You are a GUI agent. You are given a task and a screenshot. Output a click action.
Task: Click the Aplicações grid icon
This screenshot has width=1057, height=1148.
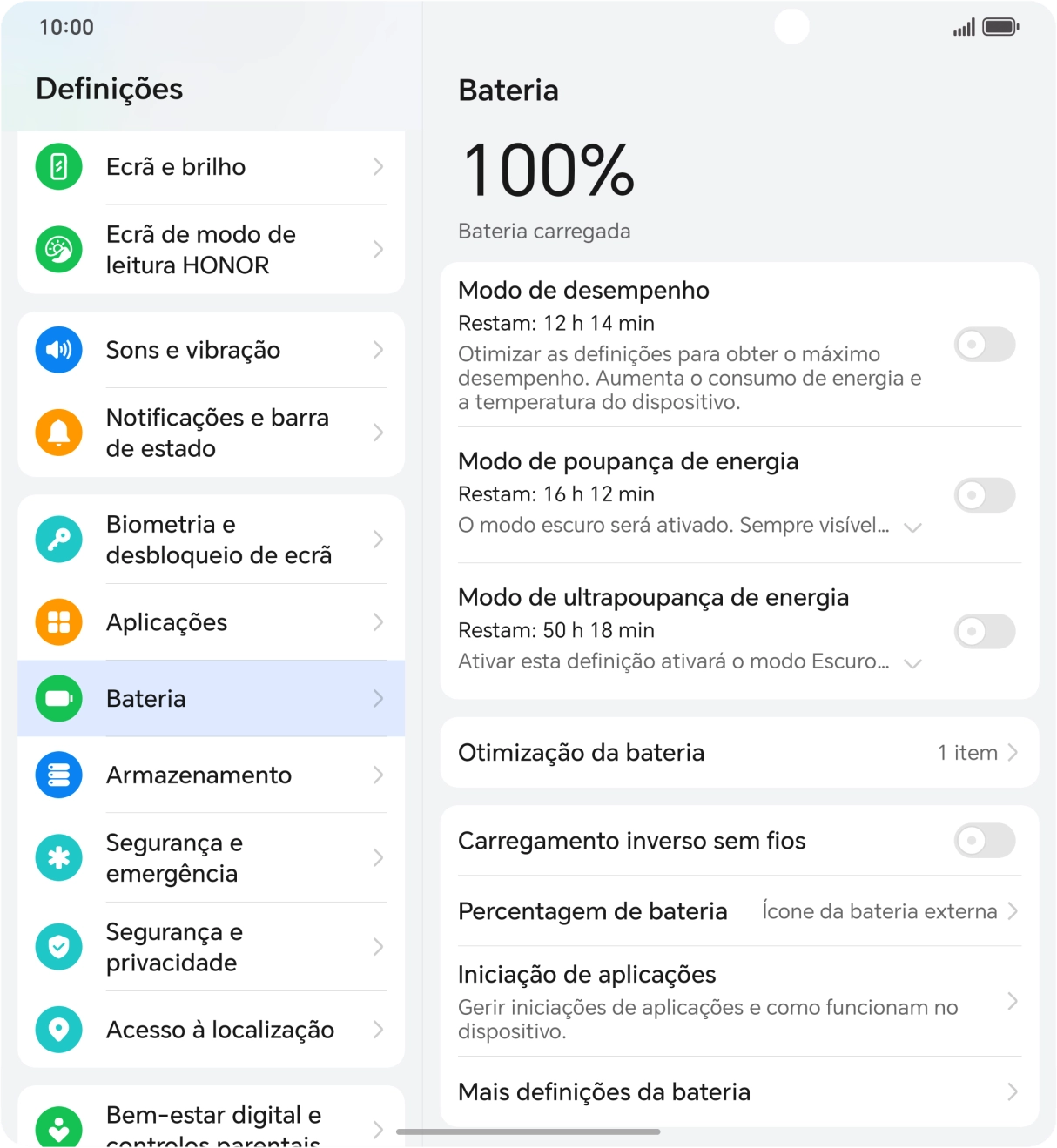[x=57, y=621]
